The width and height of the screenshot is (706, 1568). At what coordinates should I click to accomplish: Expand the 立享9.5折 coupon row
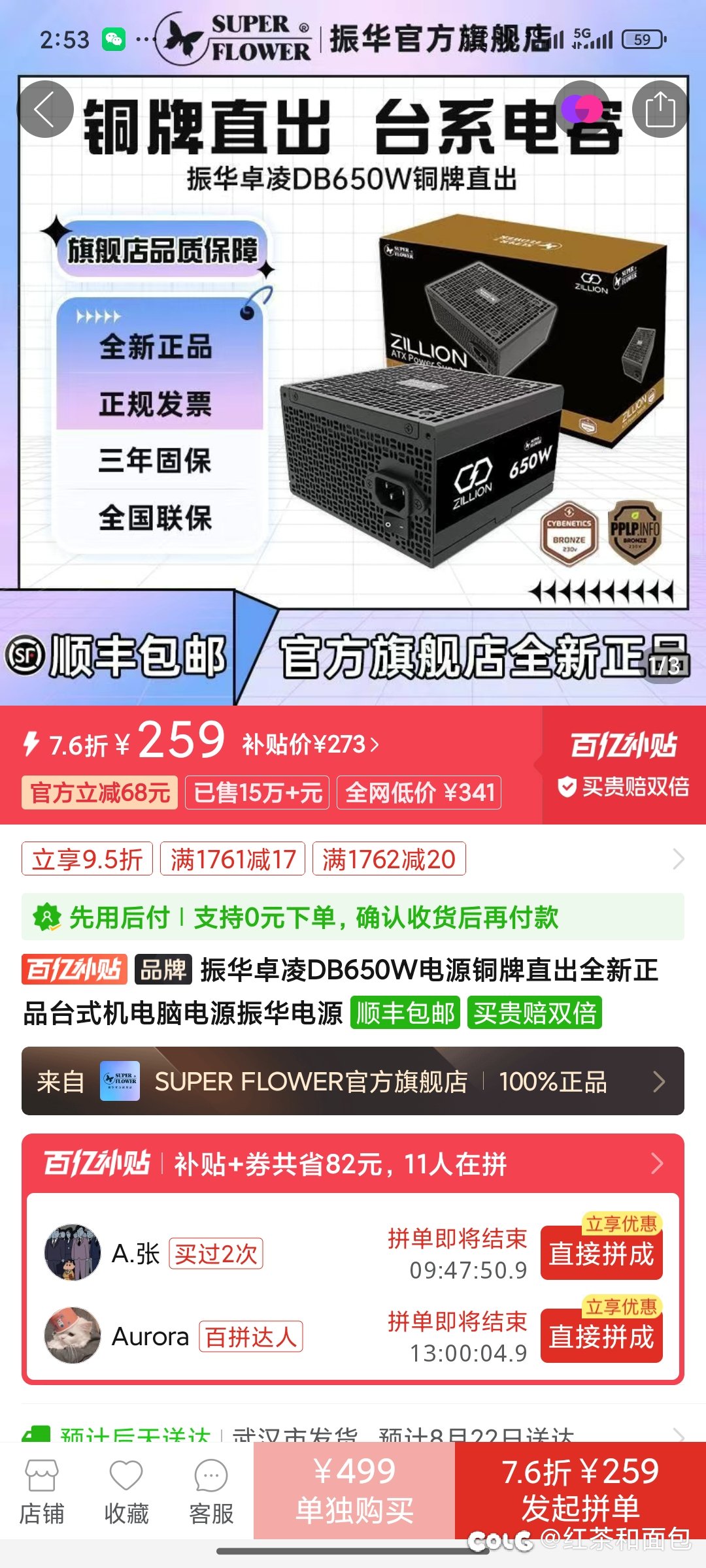(678, 858)
